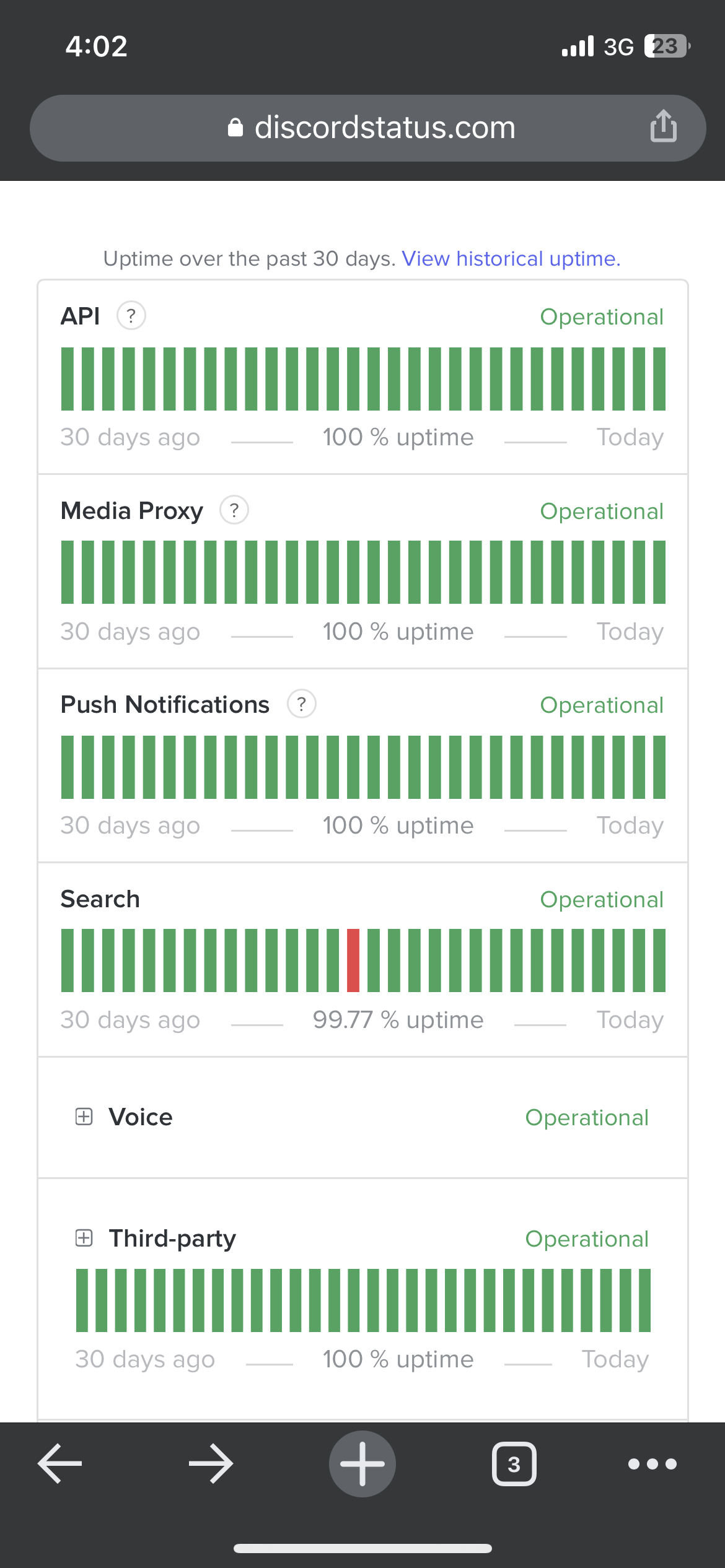Open the tab switcher showing 3 tabs
725x1568 pixels.
pos(515,1463)
